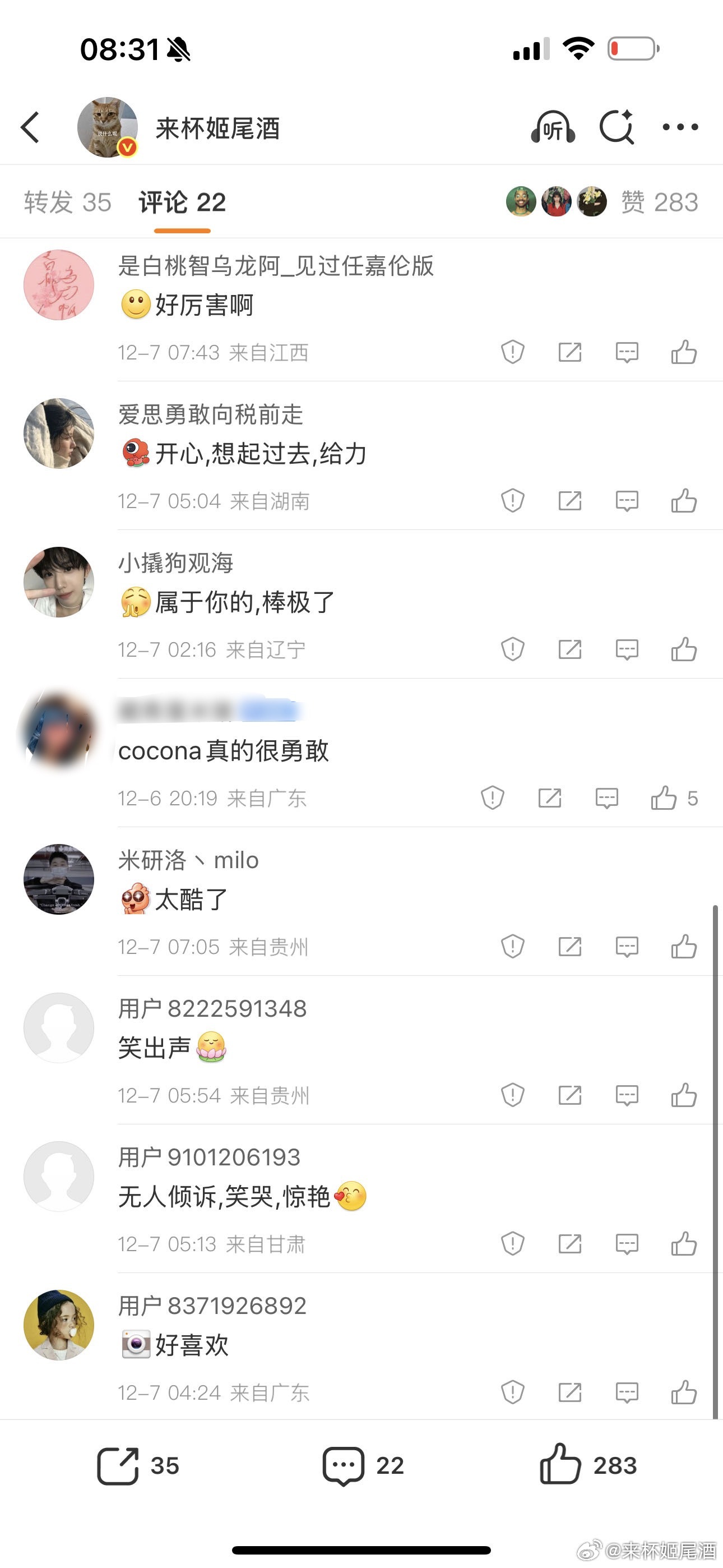Reply to the comment 开心,想起过去,给力

626,501
